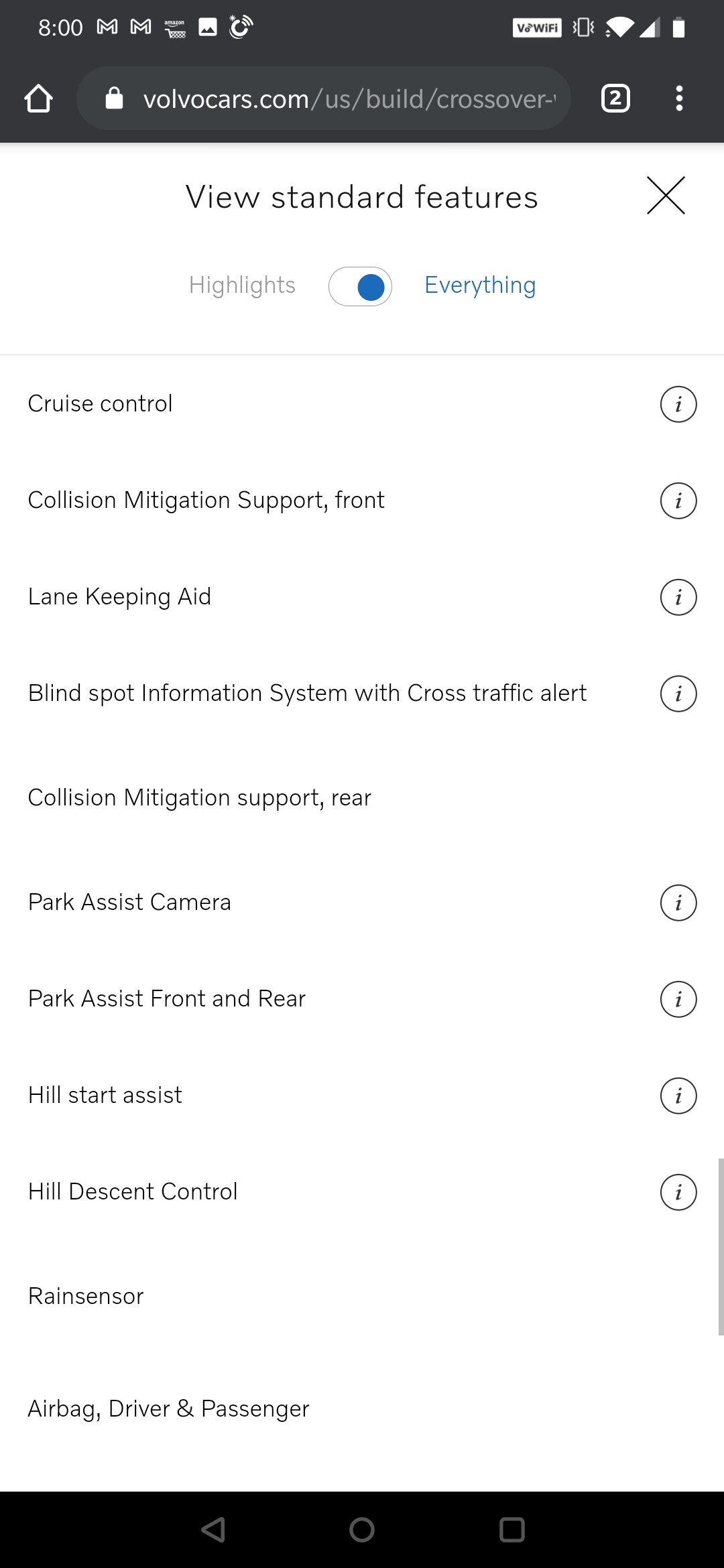Open Hill start assist info
The width and height of the screenshot is (724, 1568).
678,1096
